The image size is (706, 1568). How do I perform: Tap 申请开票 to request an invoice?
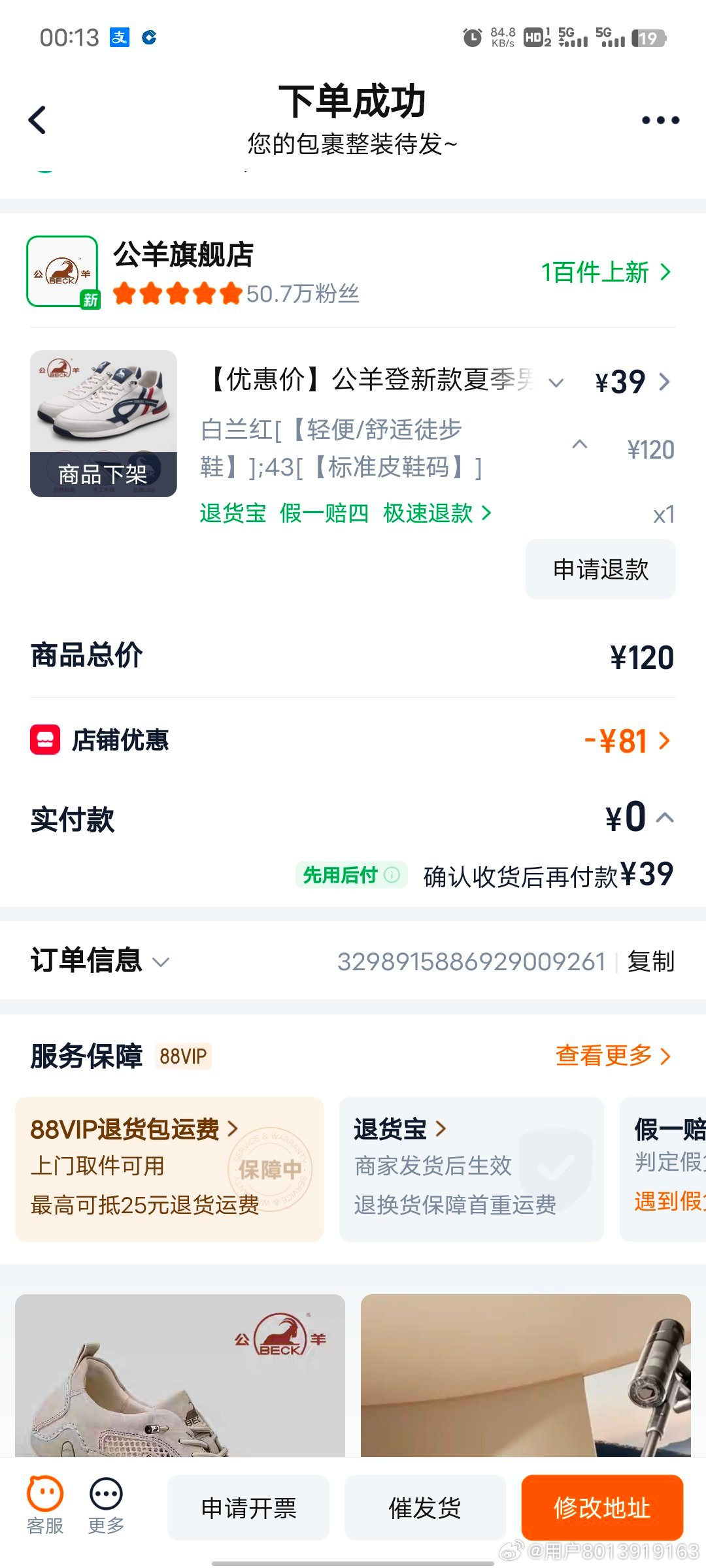[248, 1508]
